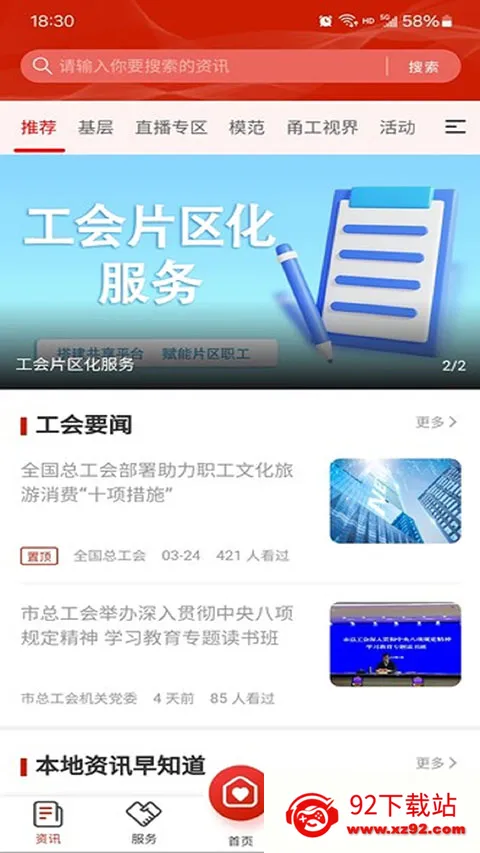
Task: Tap the 搜索 button
Action: click(423, 67)
